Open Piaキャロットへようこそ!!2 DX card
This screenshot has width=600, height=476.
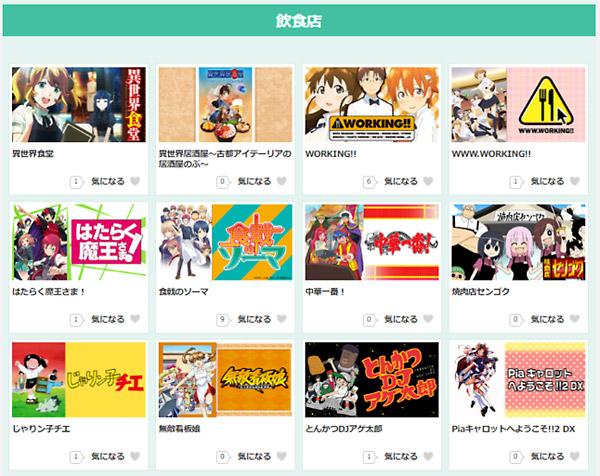pyautogui.click(x=518, y=380)
